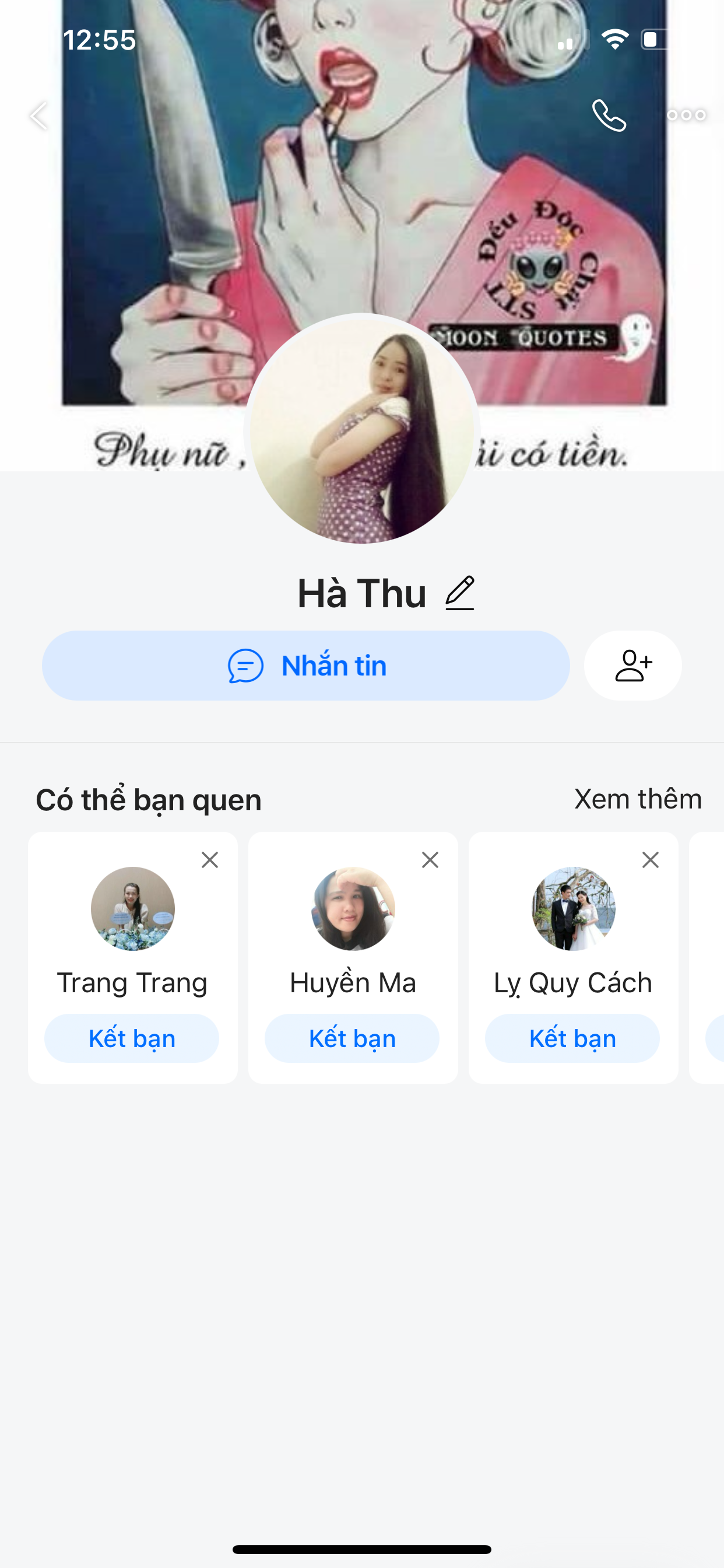Viewport: 724px width, 1568px height.
Task: View Hà Thu's profile picture
Action: [x=362, y=429]
